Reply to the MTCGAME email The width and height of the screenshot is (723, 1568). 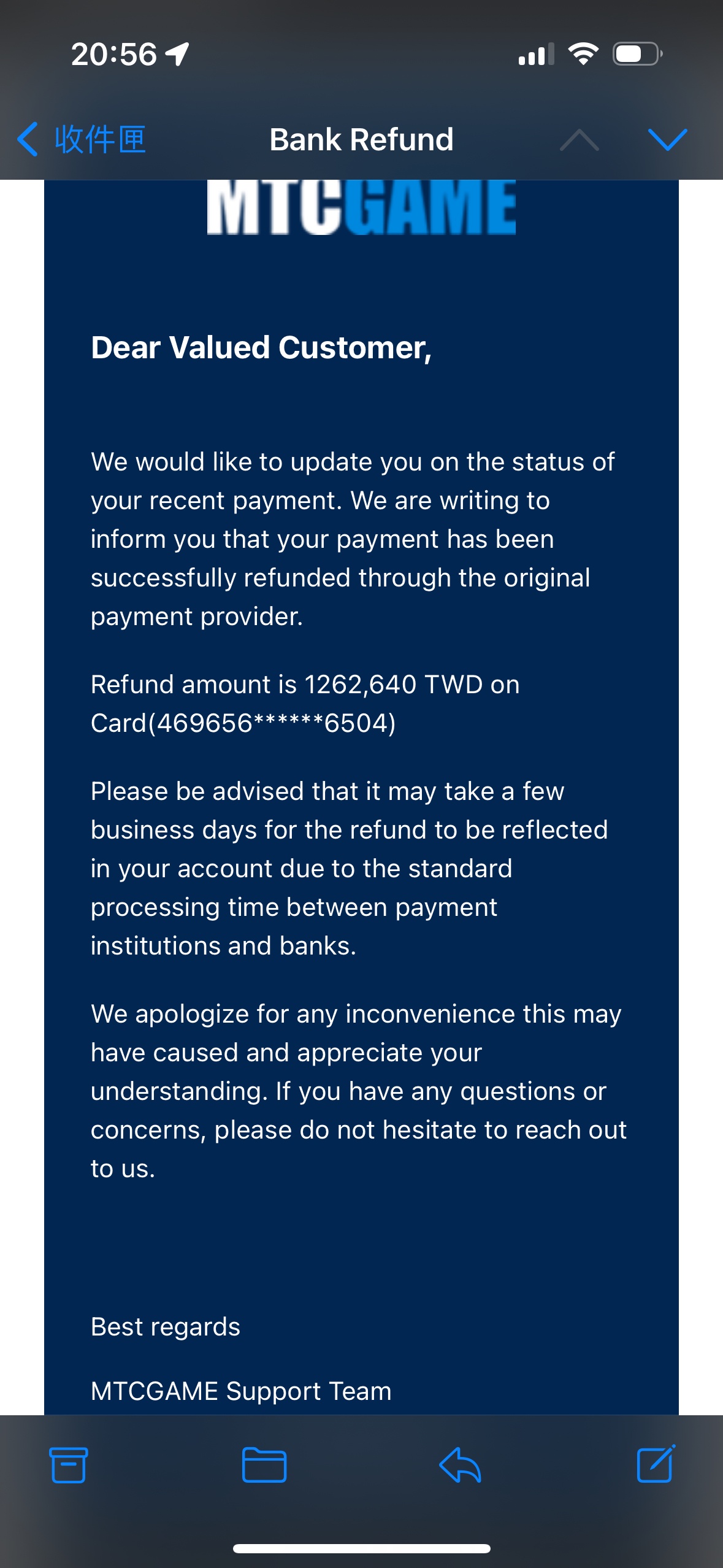pos(460,1465)
